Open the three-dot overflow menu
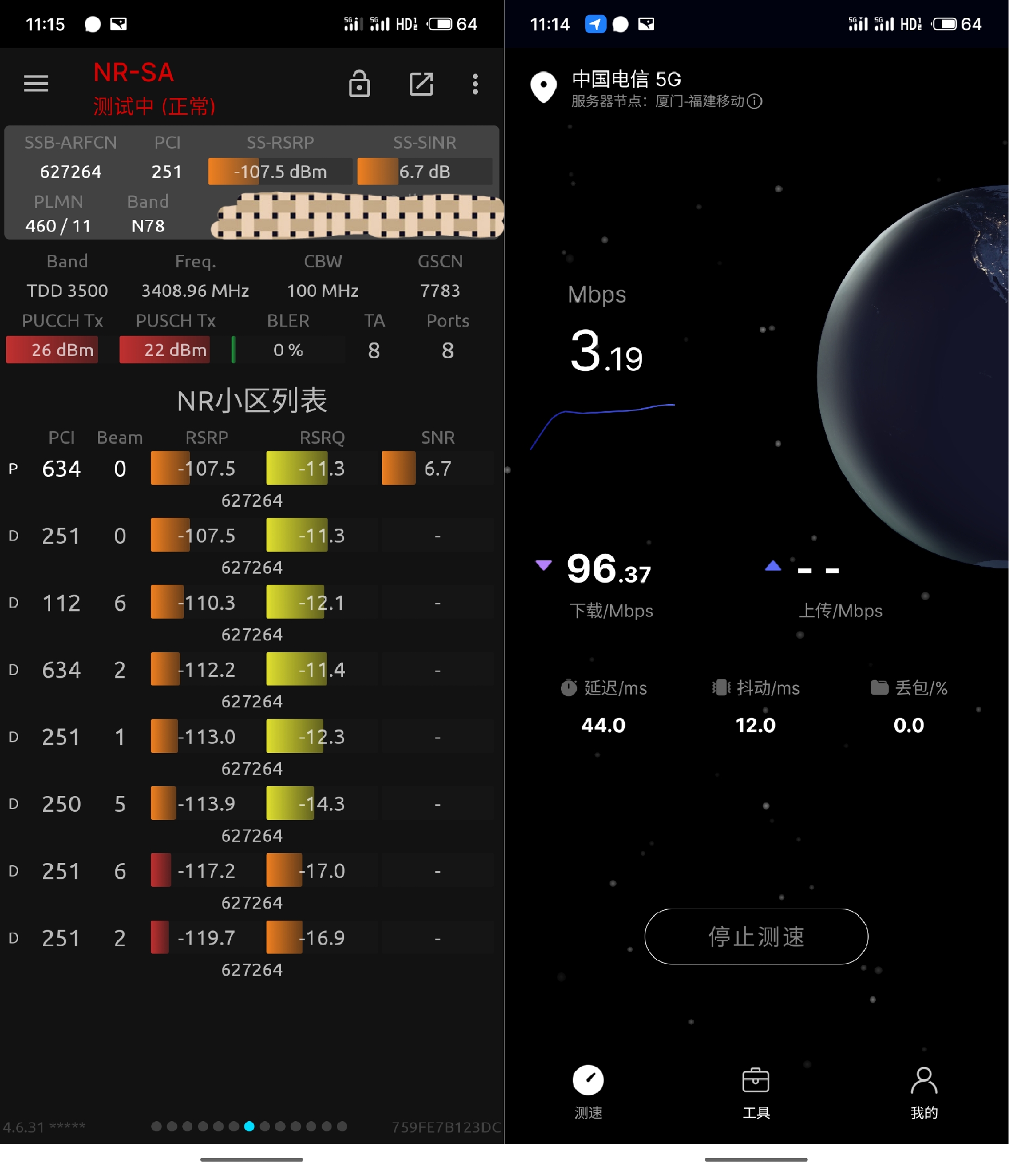 (x=475, y=84)
